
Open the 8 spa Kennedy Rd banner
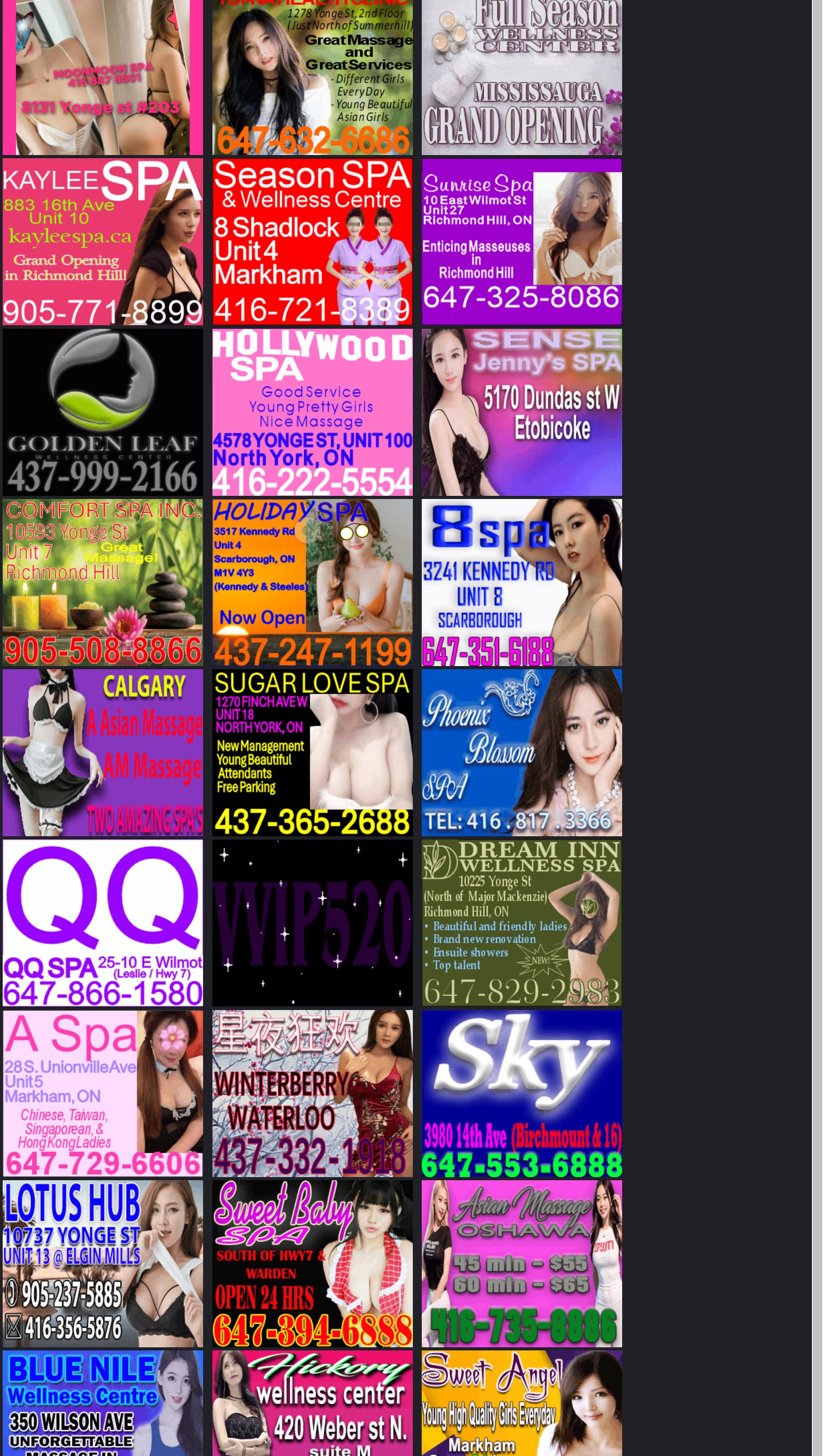pyautogui.click(x=521, y=582)
